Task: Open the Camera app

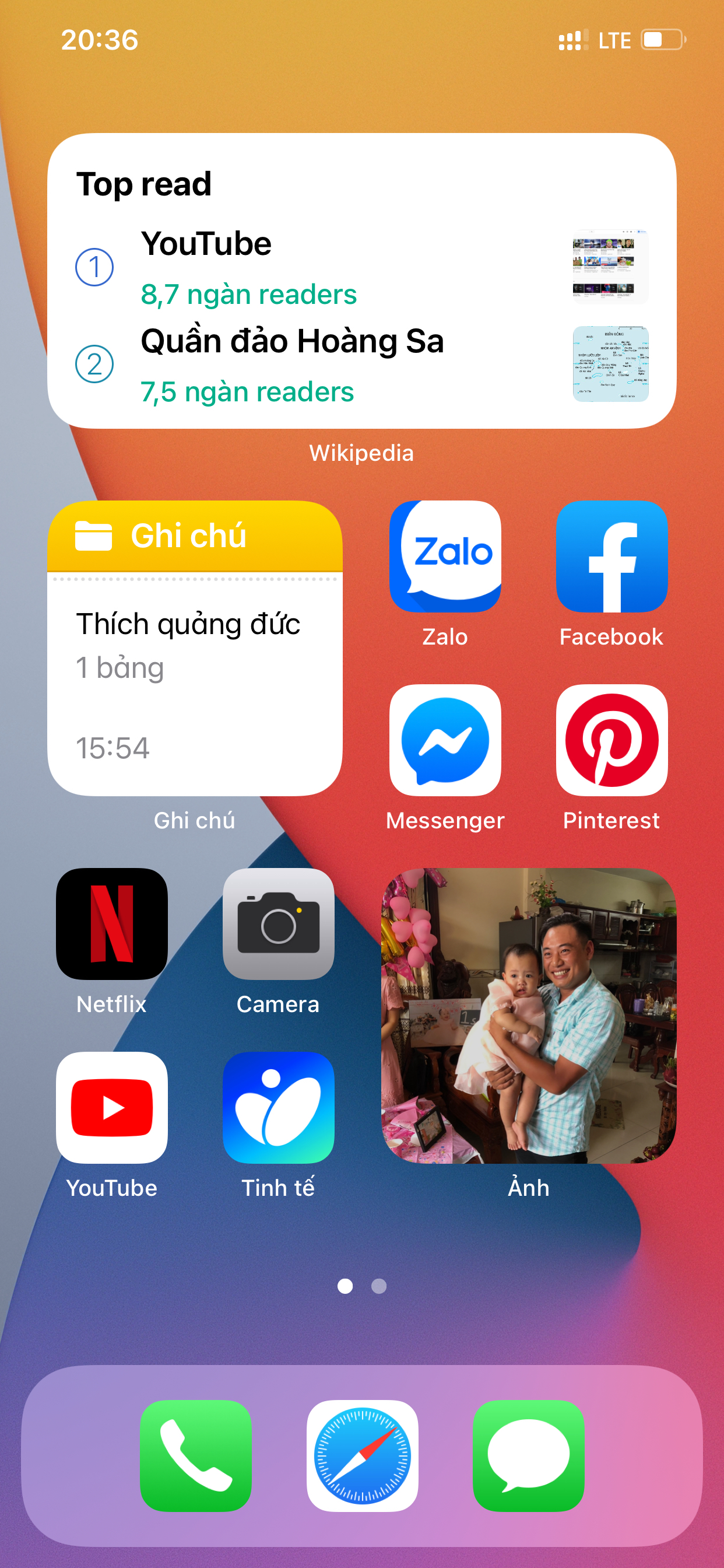Action: (279, 924)
